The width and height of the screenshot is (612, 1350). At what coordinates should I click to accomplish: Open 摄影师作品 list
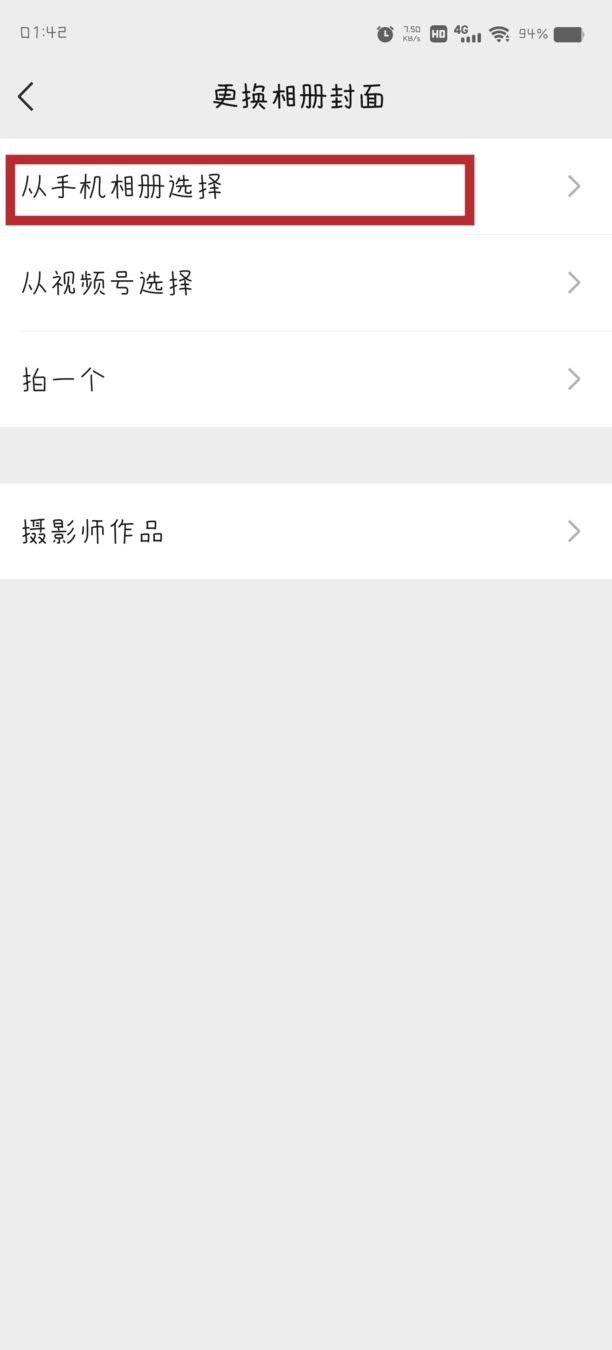pos(306,531)
